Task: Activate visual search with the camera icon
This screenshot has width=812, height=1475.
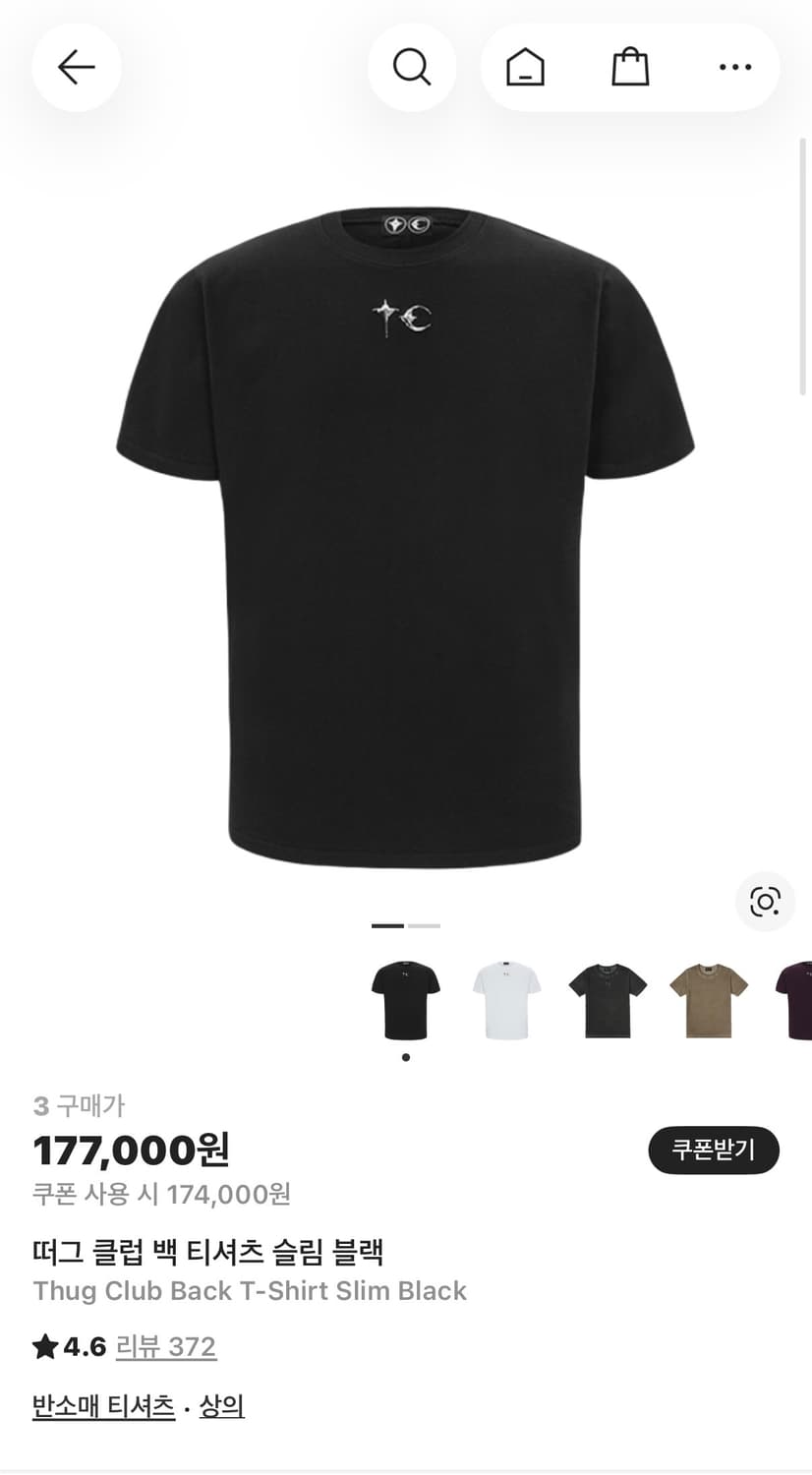Action: pyautogui.click(x=765, y=902)
